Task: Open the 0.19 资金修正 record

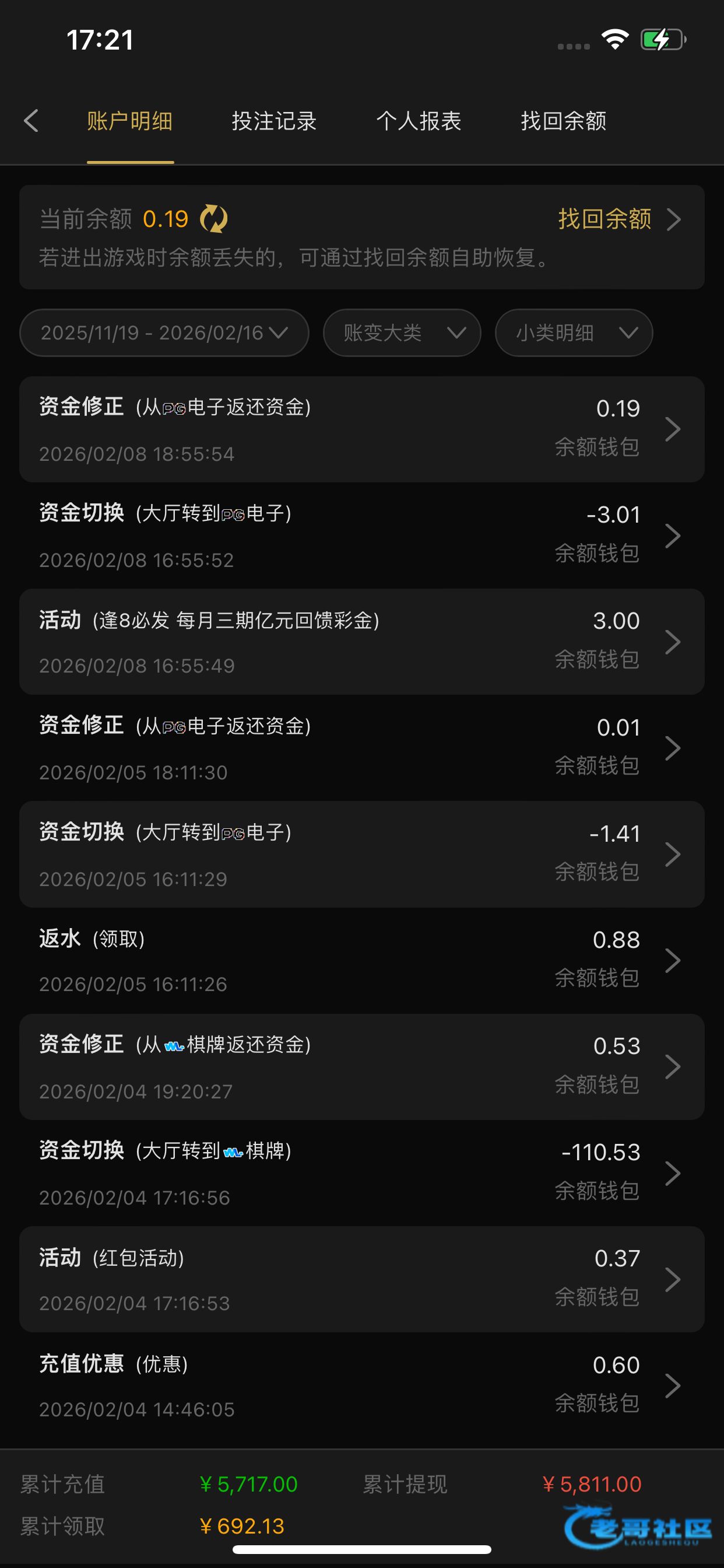Action: click(361, 429)
